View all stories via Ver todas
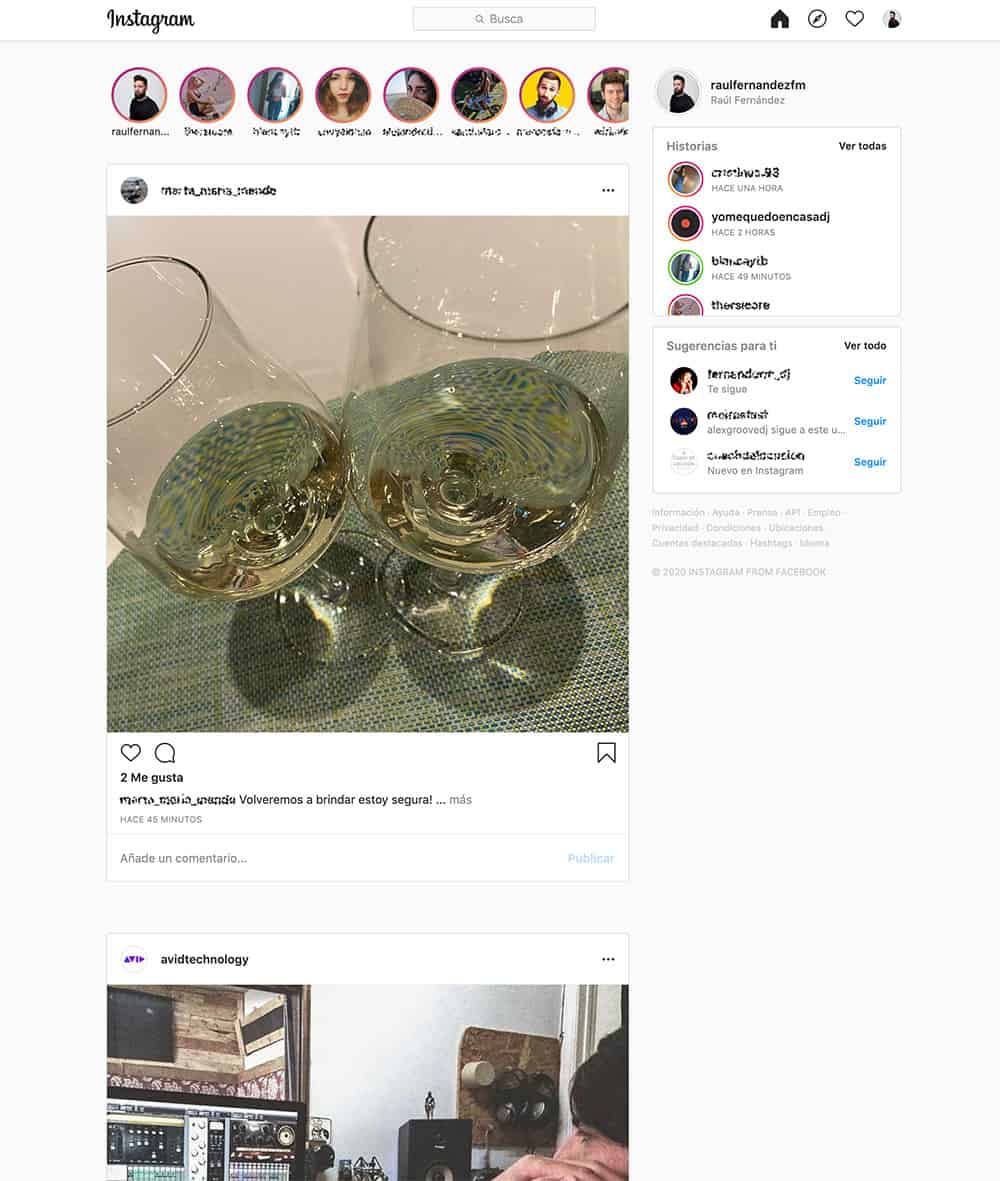 pos(862,146)
